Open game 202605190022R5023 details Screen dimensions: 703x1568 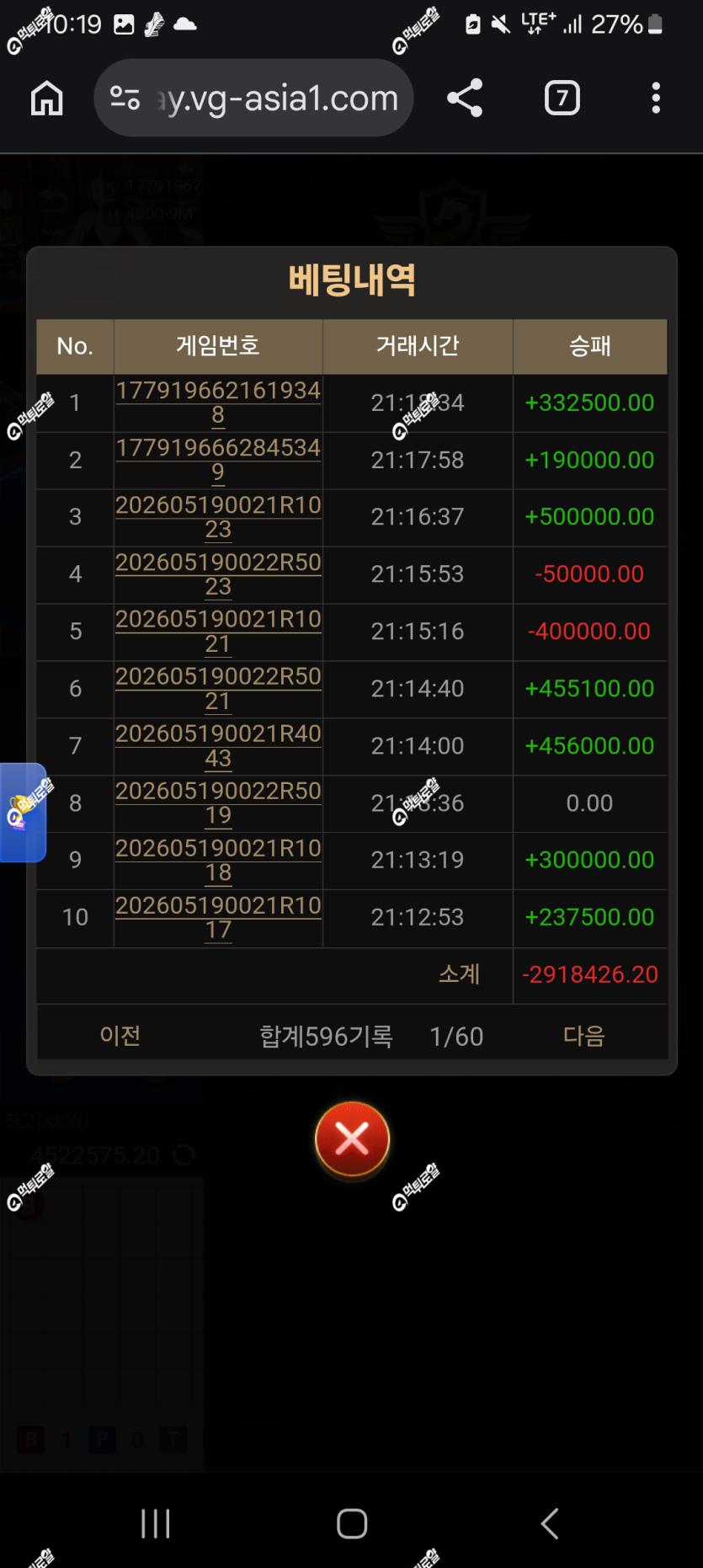coord(218,574)
